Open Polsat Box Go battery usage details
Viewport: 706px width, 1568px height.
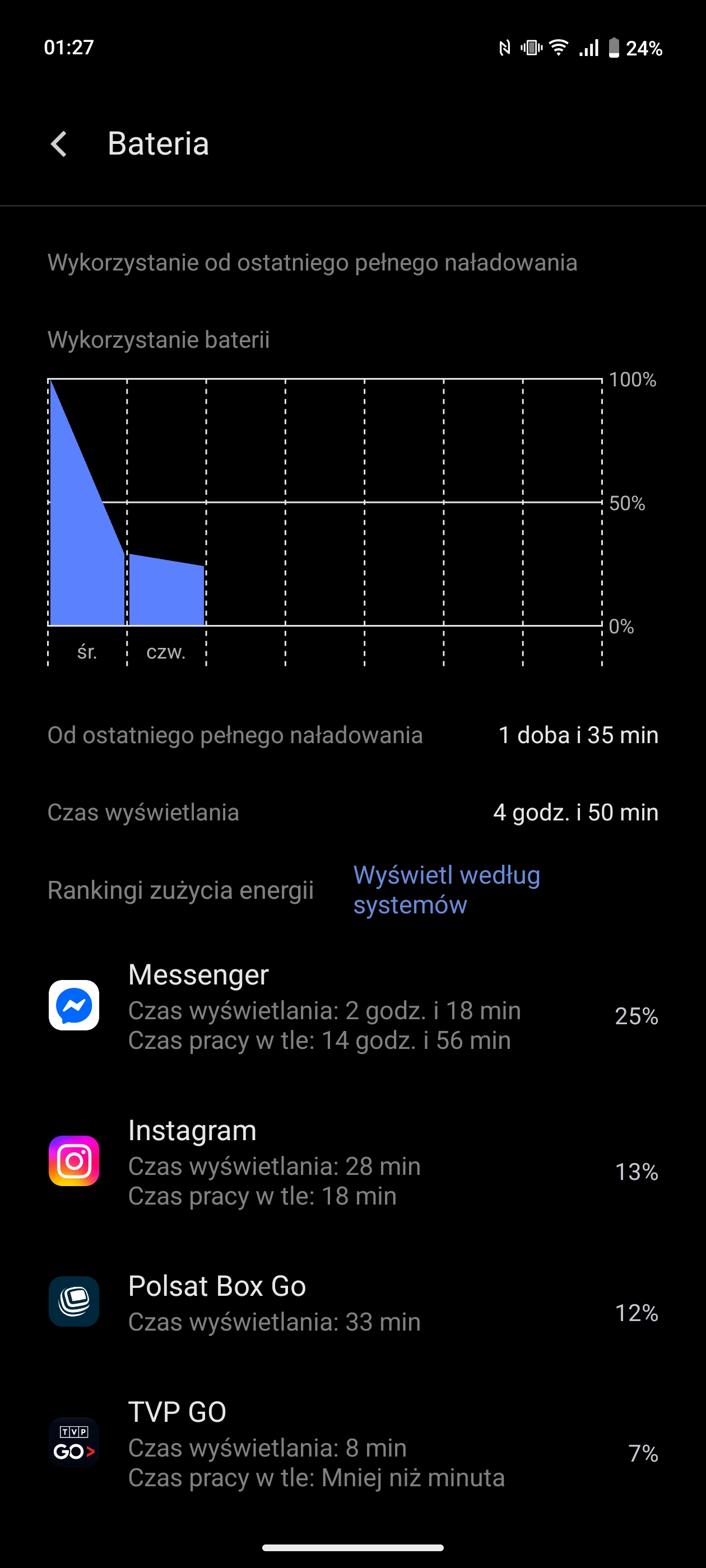[354, 1303]
